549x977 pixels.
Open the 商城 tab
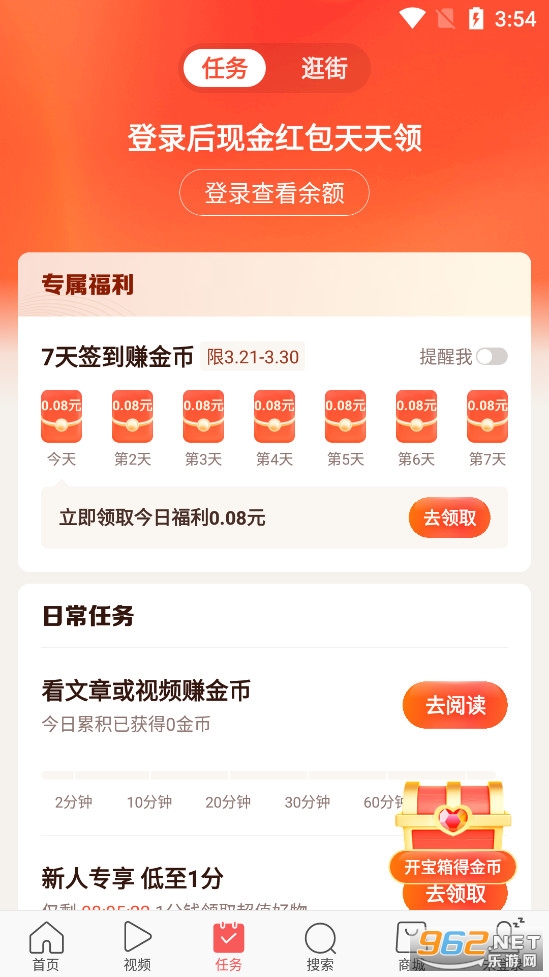[411, 945]
